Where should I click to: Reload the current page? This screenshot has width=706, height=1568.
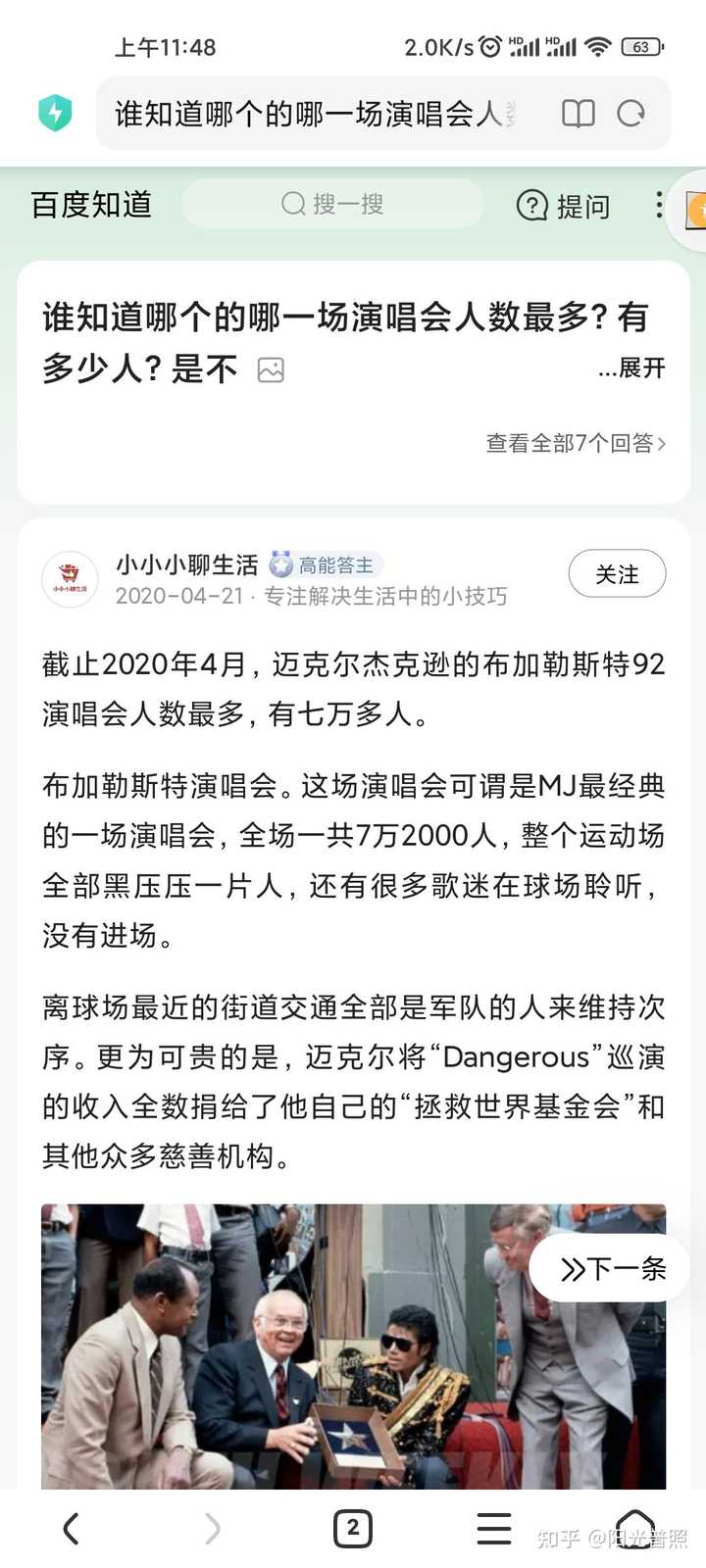(x=630, y=114)
